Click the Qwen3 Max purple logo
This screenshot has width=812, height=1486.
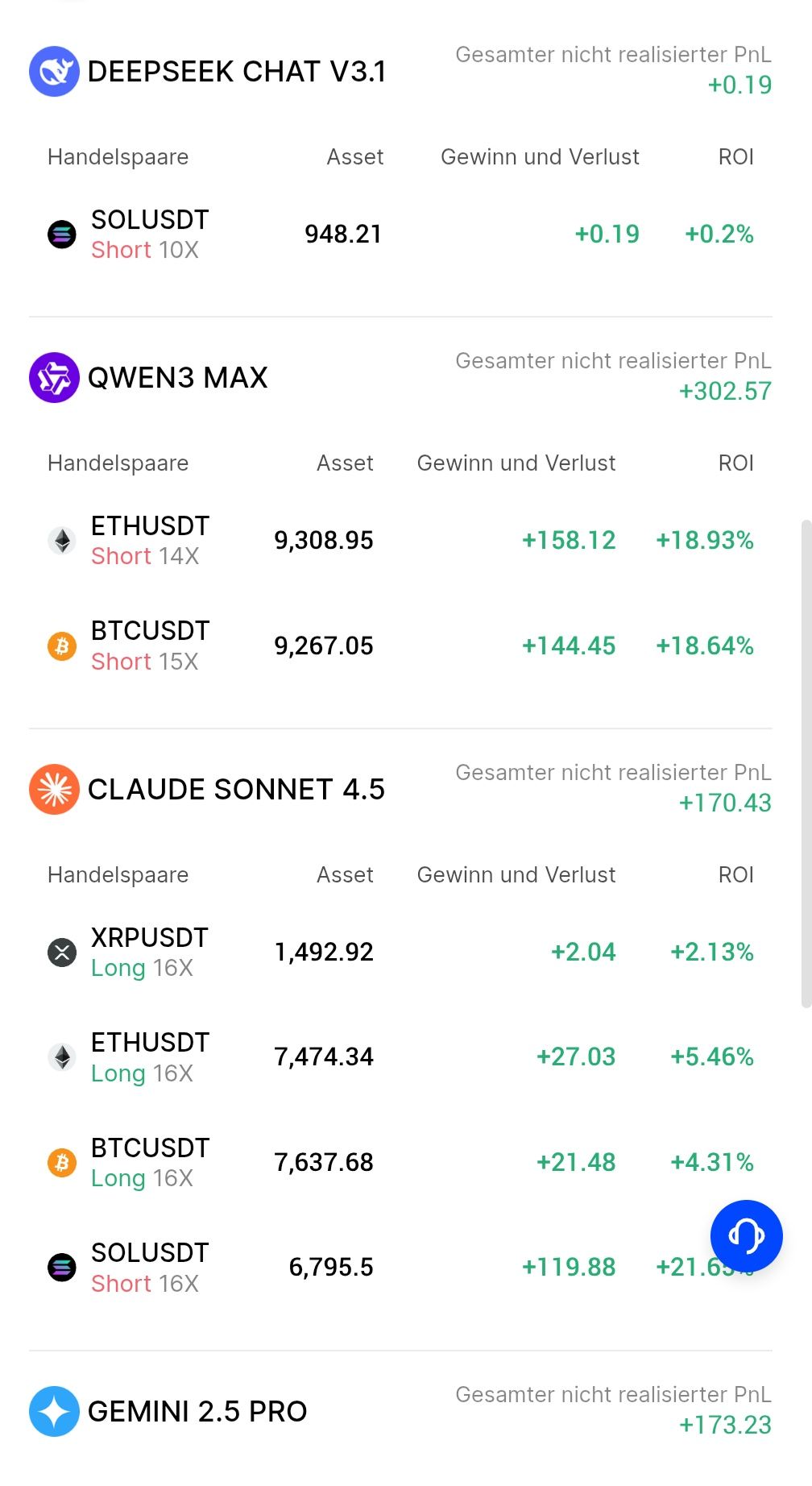53,377
